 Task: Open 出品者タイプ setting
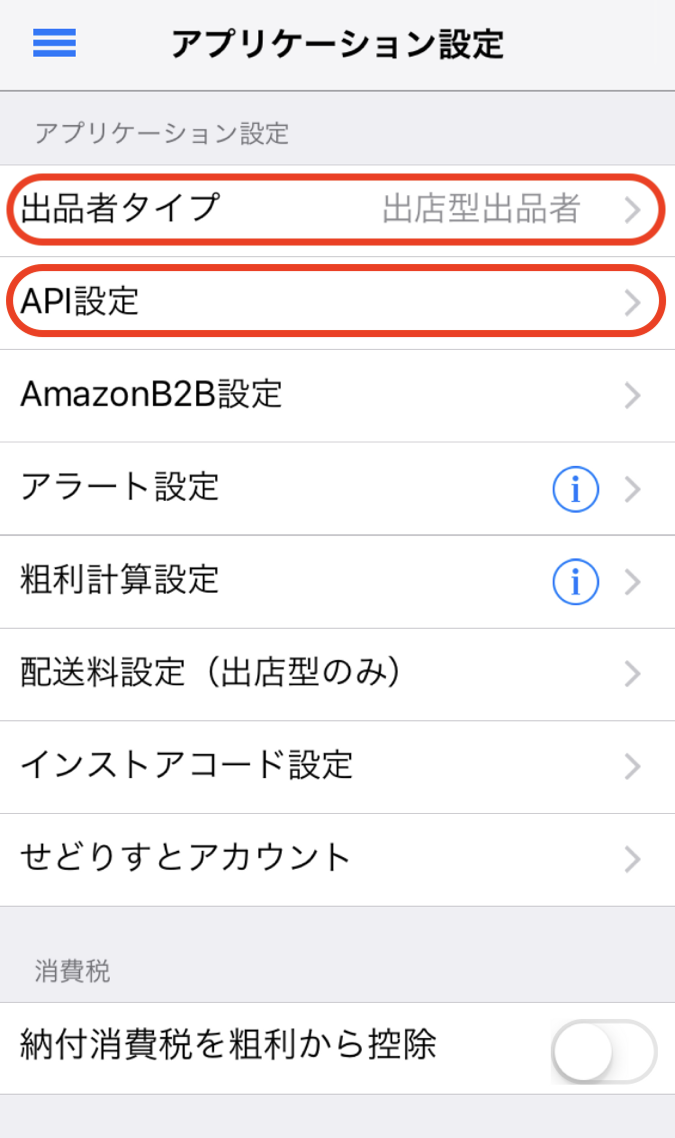coord(336,209)
